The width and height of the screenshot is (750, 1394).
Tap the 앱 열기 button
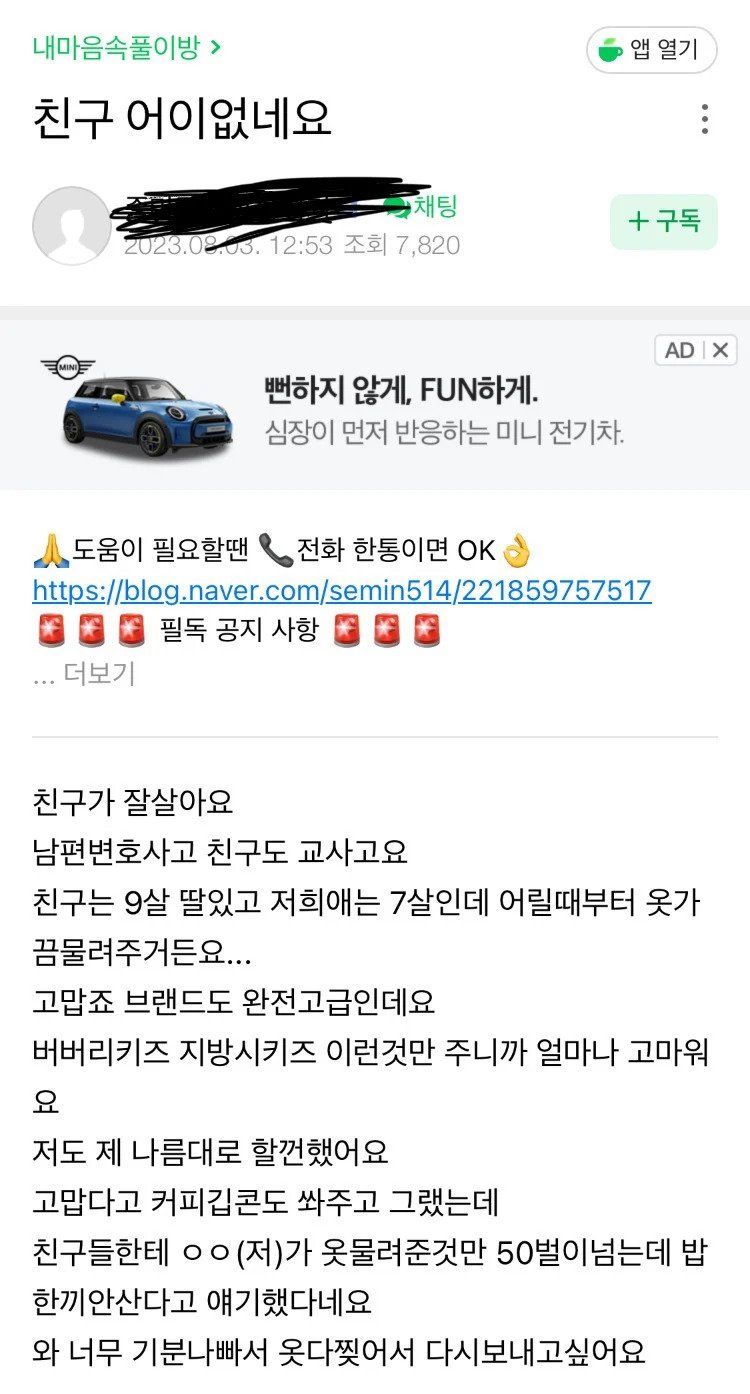(x=651, y=50)
